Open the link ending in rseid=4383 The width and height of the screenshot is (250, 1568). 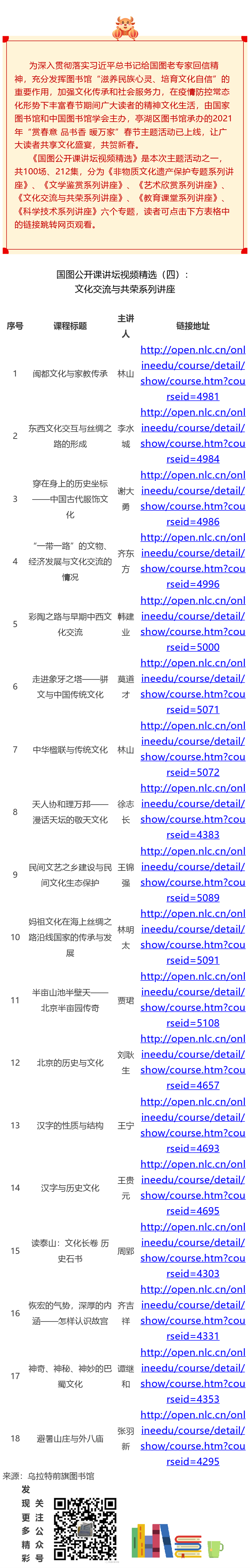[x=193, y=812]
